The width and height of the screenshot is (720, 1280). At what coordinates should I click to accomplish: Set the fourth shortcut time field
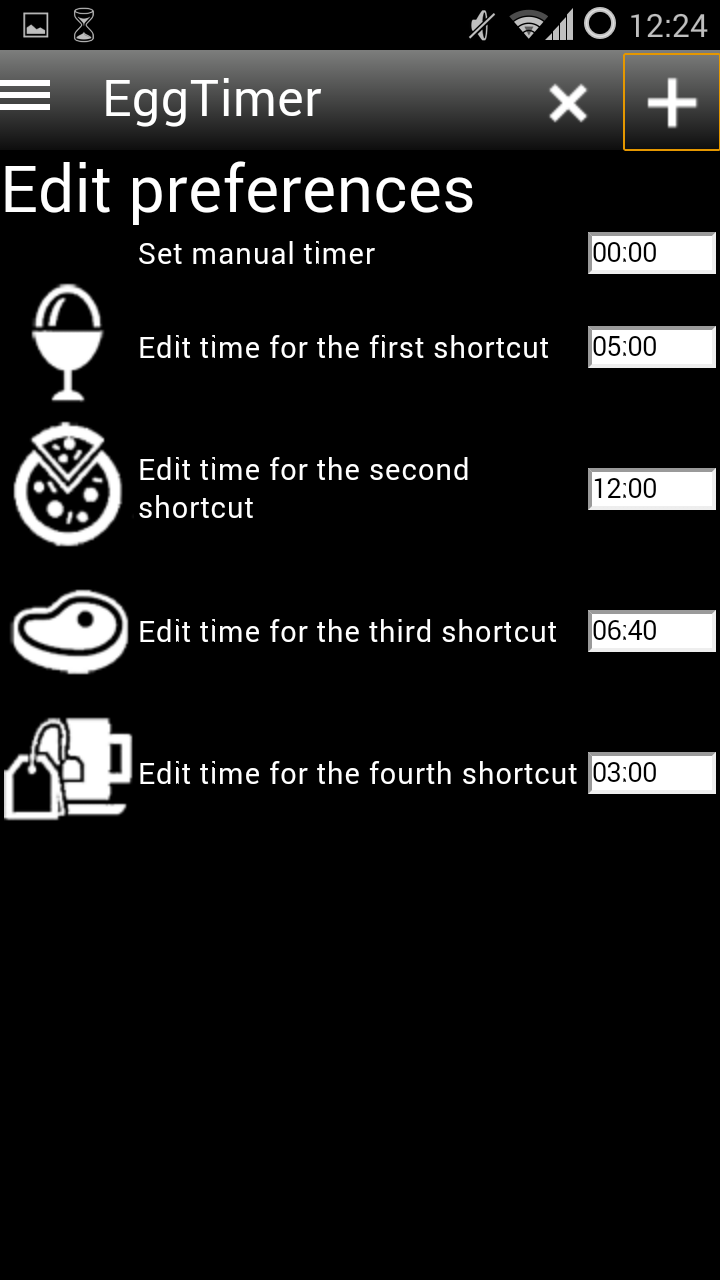651,773
